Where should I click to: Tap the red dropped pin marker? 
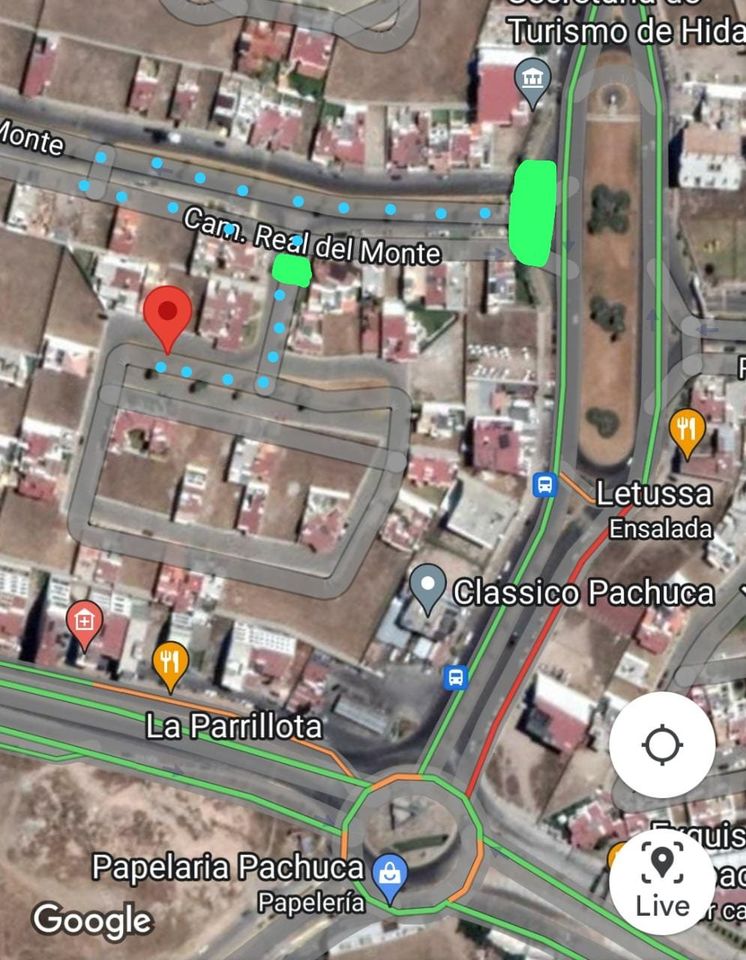point(168,314)
